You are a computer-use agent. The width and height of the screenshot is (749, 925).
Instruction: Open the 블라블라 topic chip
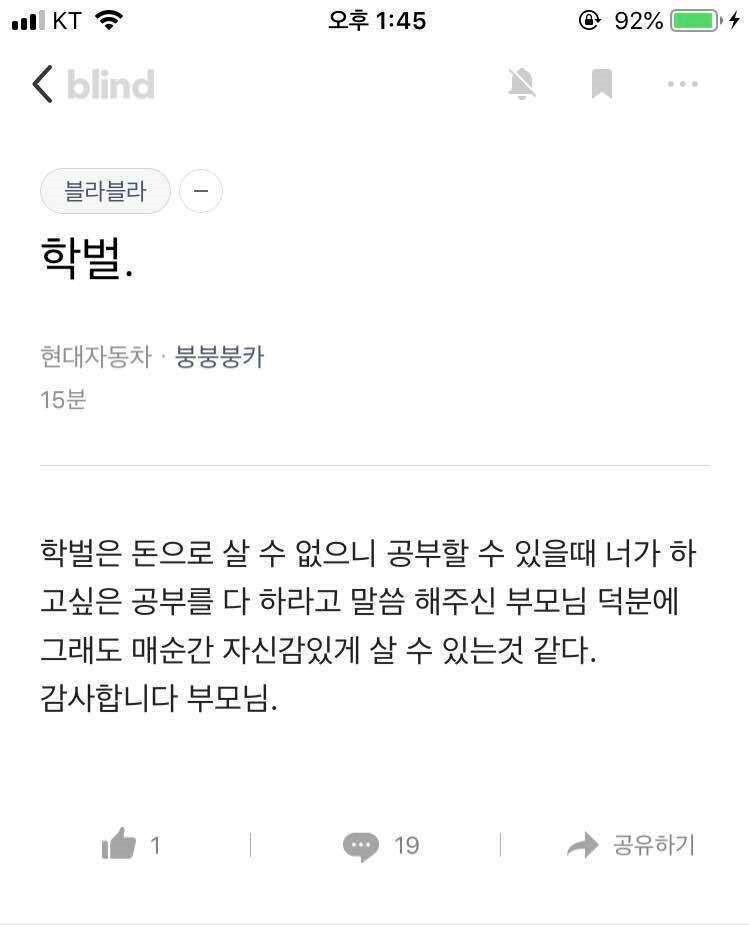(x=105, y=191)
